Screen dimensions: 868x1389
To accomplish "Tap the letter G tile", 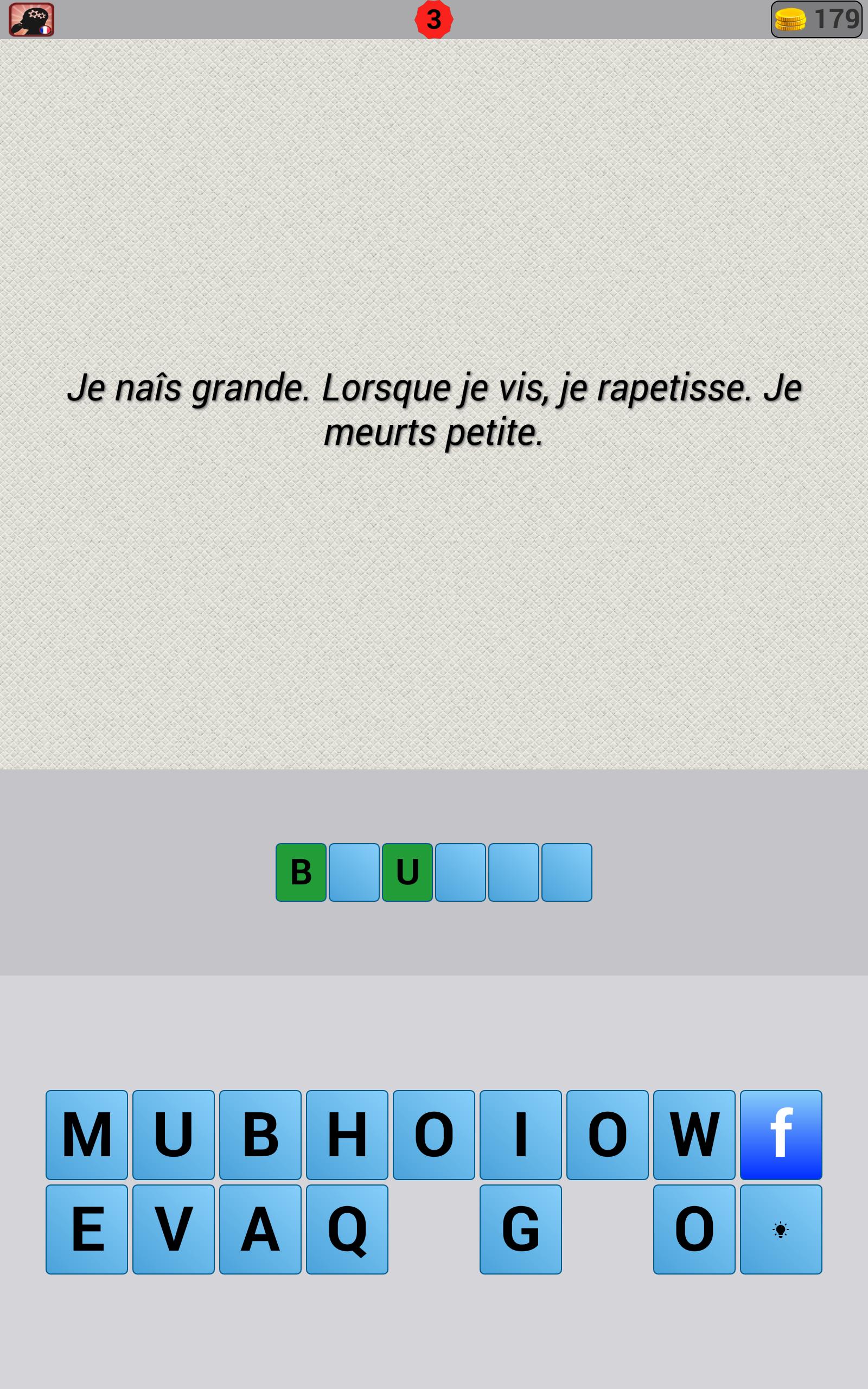I will [x=521, y=1229].
